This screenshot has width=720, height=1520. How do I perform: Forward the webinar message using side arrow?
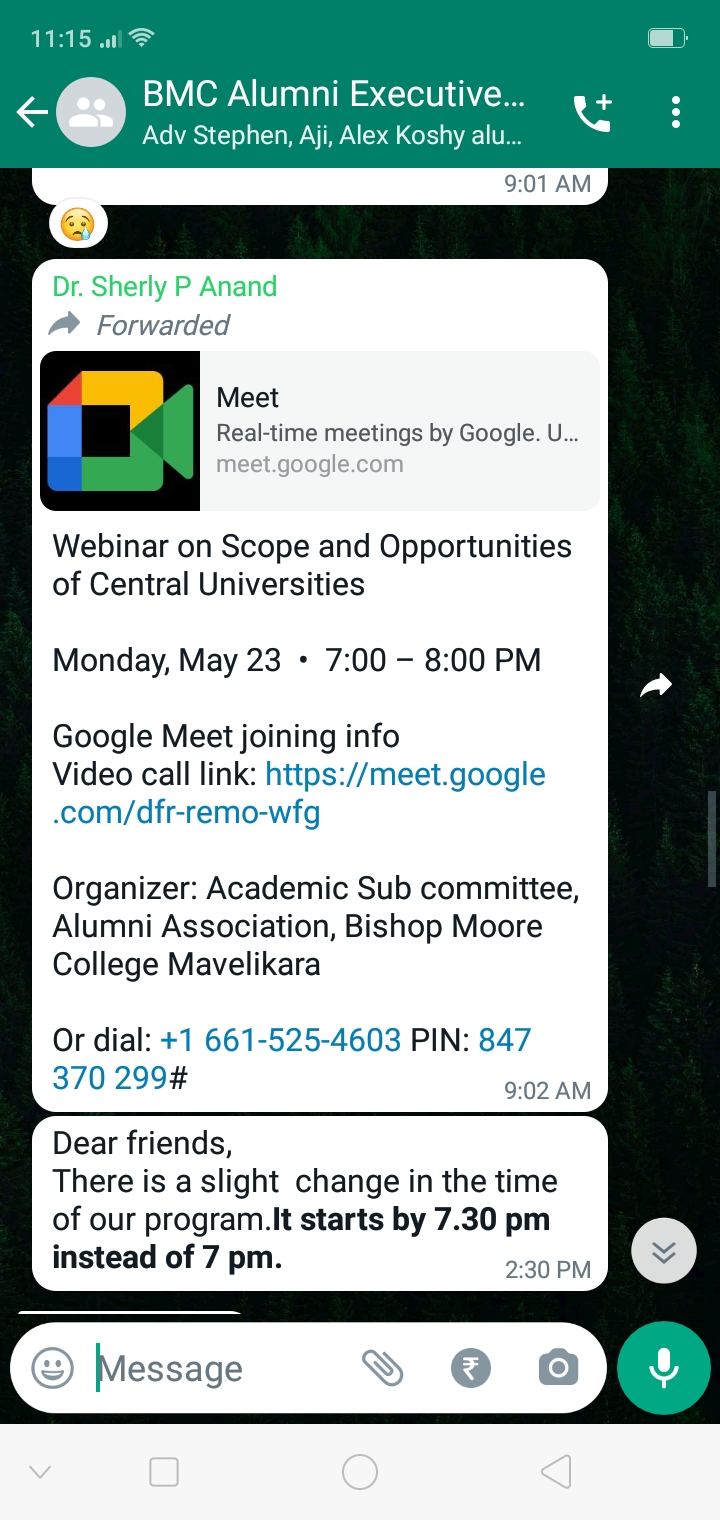coord(656,686)
